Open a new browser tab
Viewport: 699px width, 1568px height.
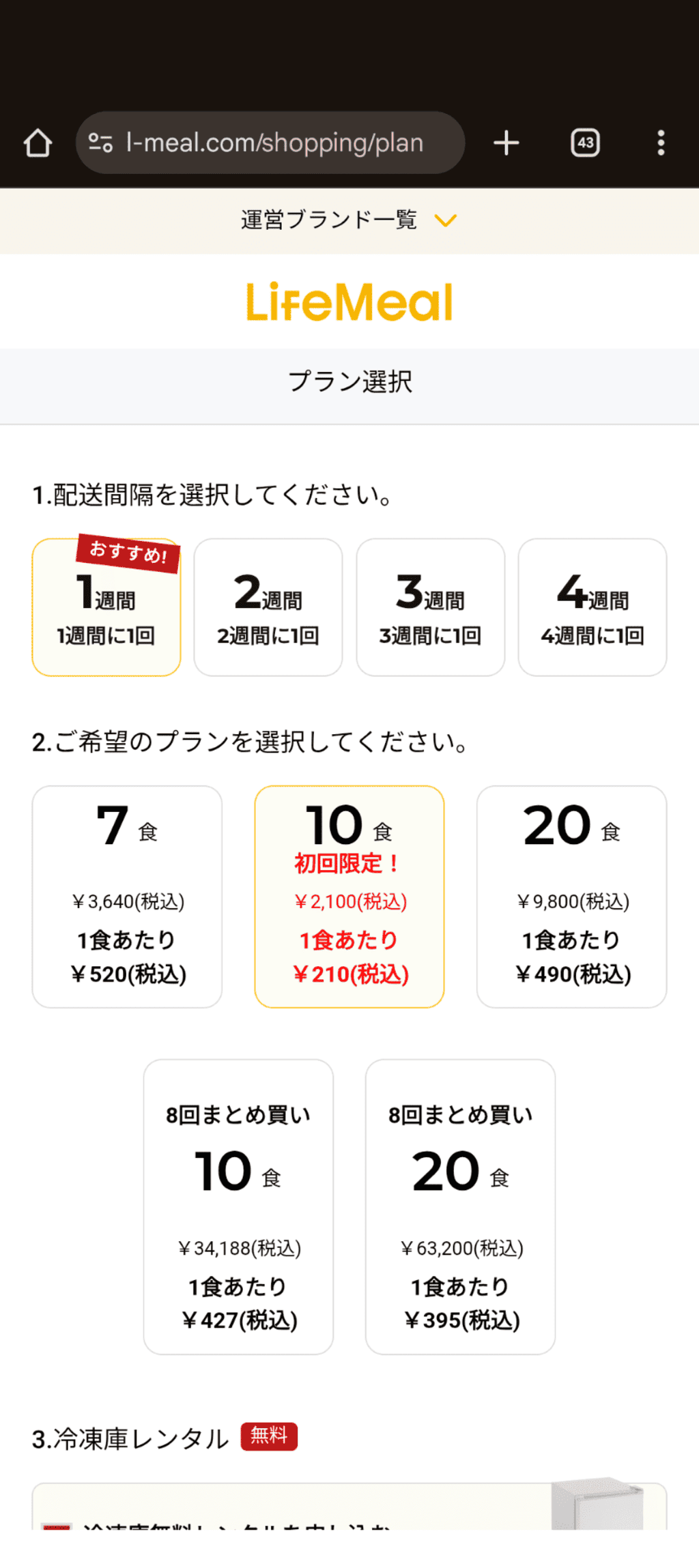(506, 143)
